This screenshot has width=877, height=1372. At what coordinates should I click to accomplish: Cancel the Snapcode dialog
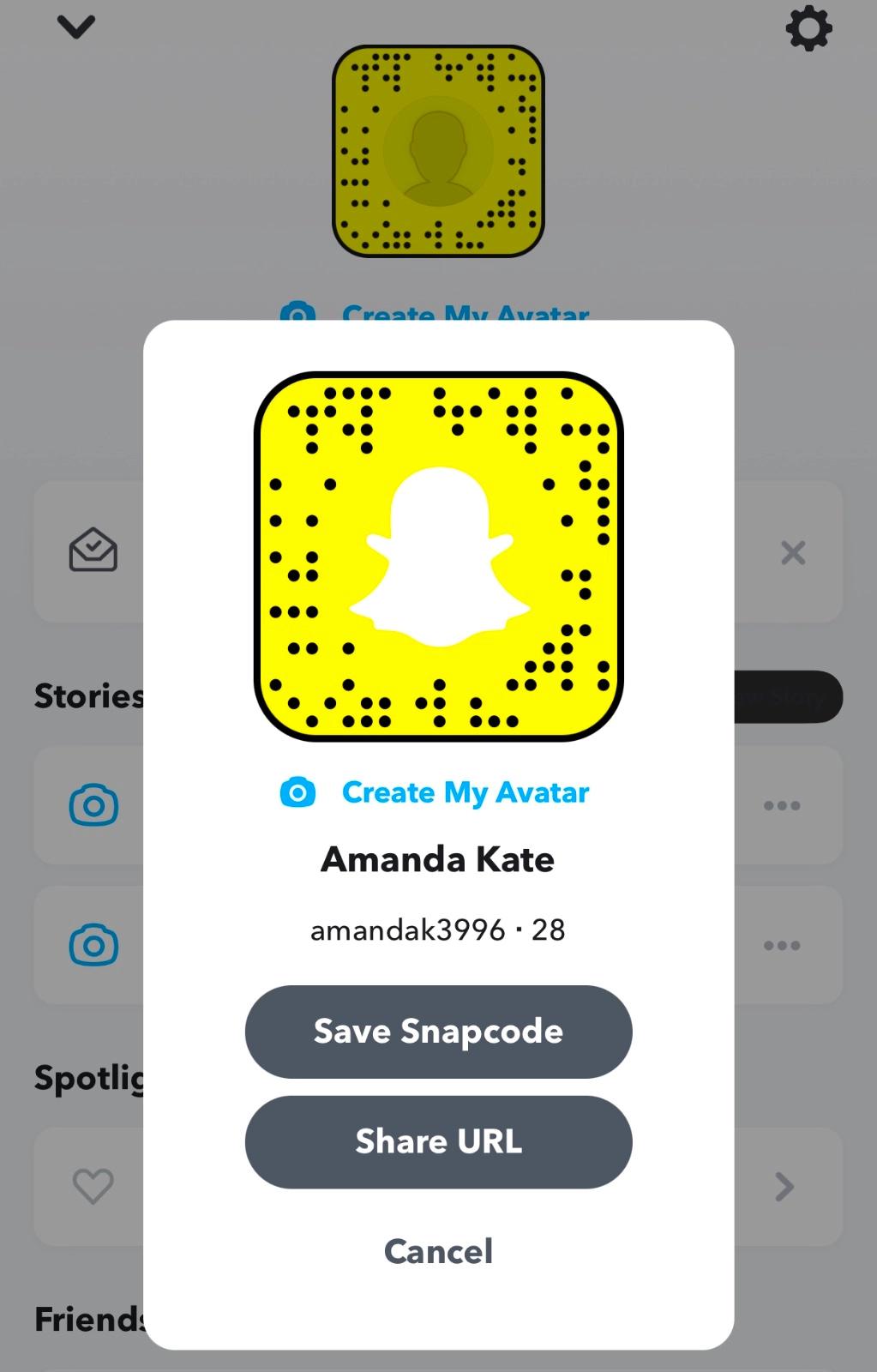click(438, 1251)
